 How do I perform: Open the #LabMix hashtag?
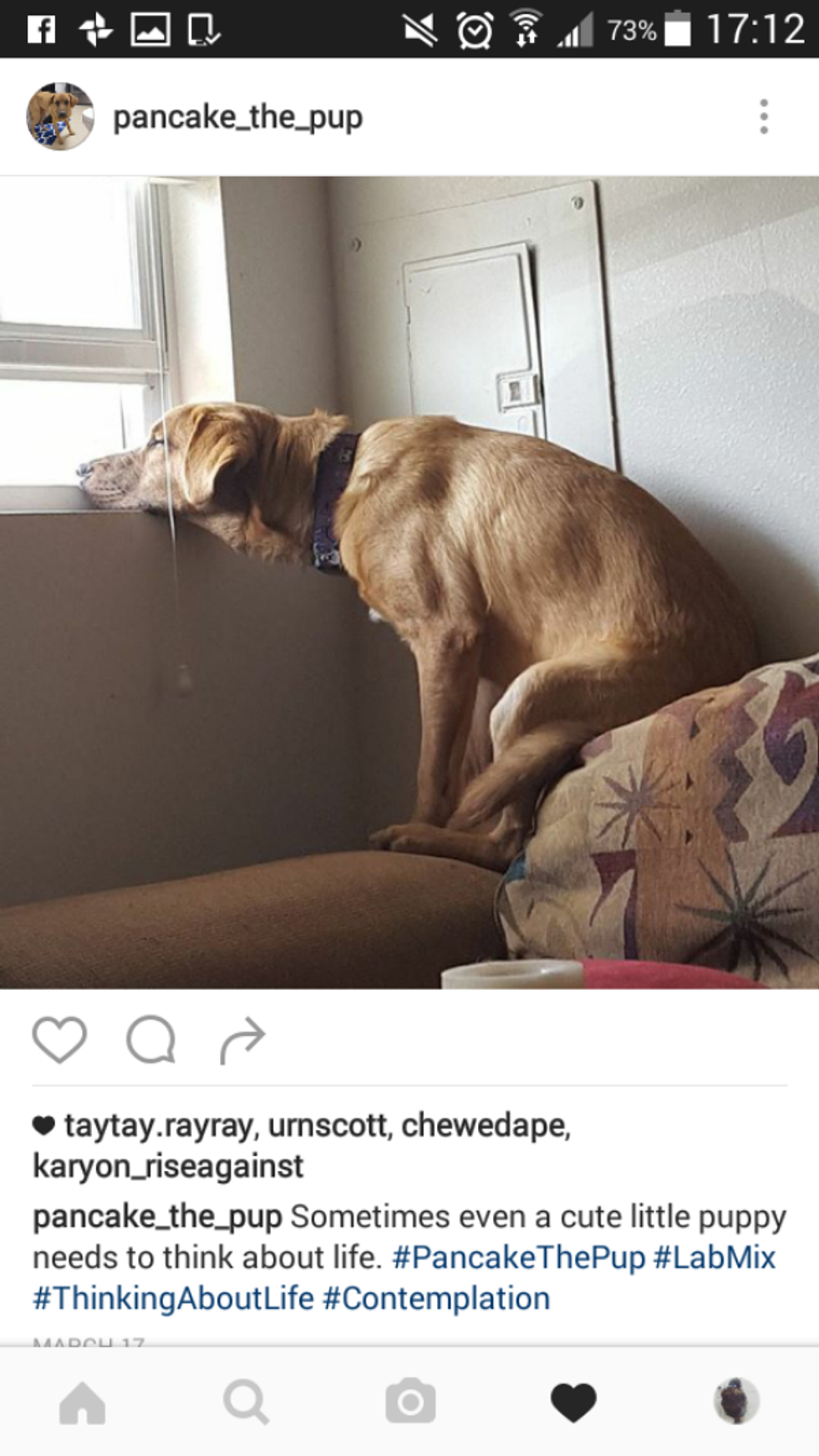(715, 1258)
